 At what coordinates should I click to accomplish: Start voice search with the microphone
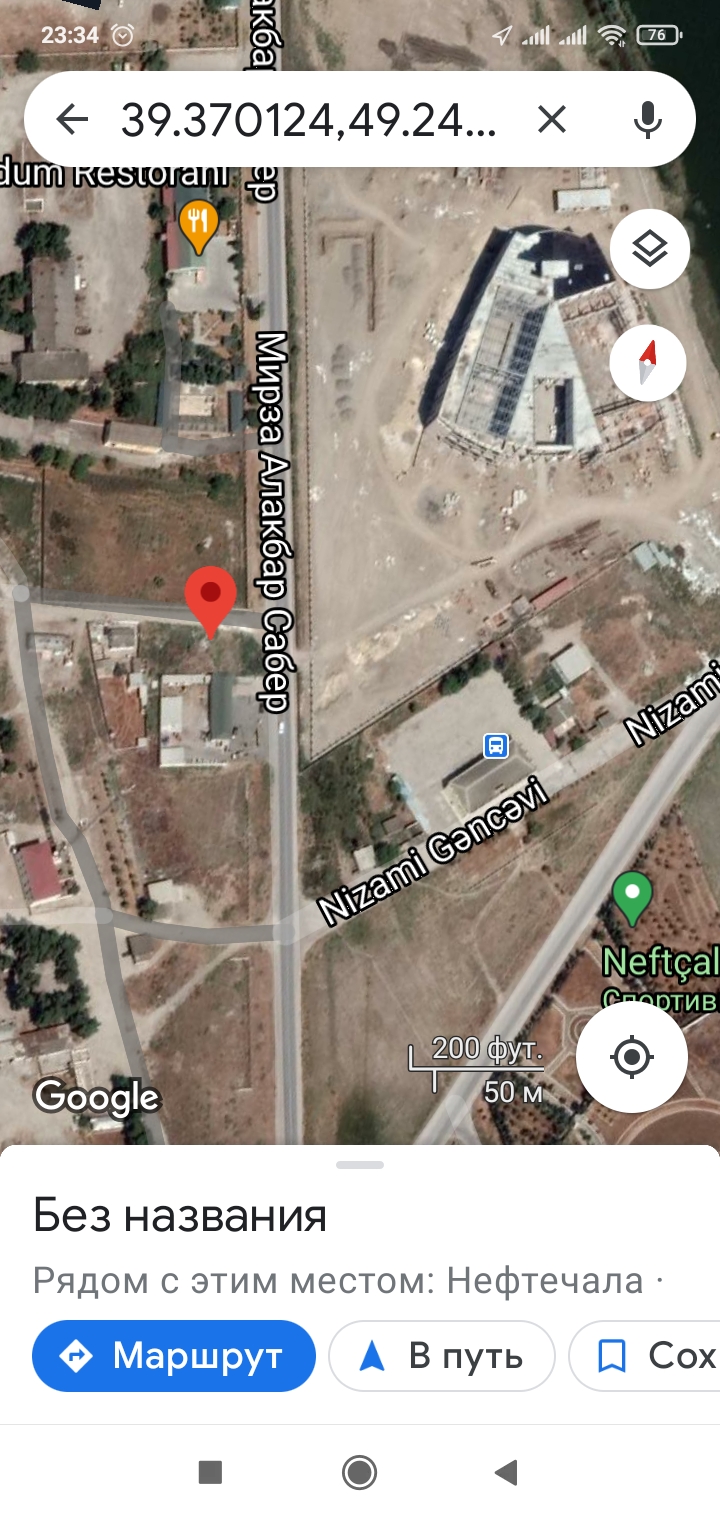coord(648,120)
